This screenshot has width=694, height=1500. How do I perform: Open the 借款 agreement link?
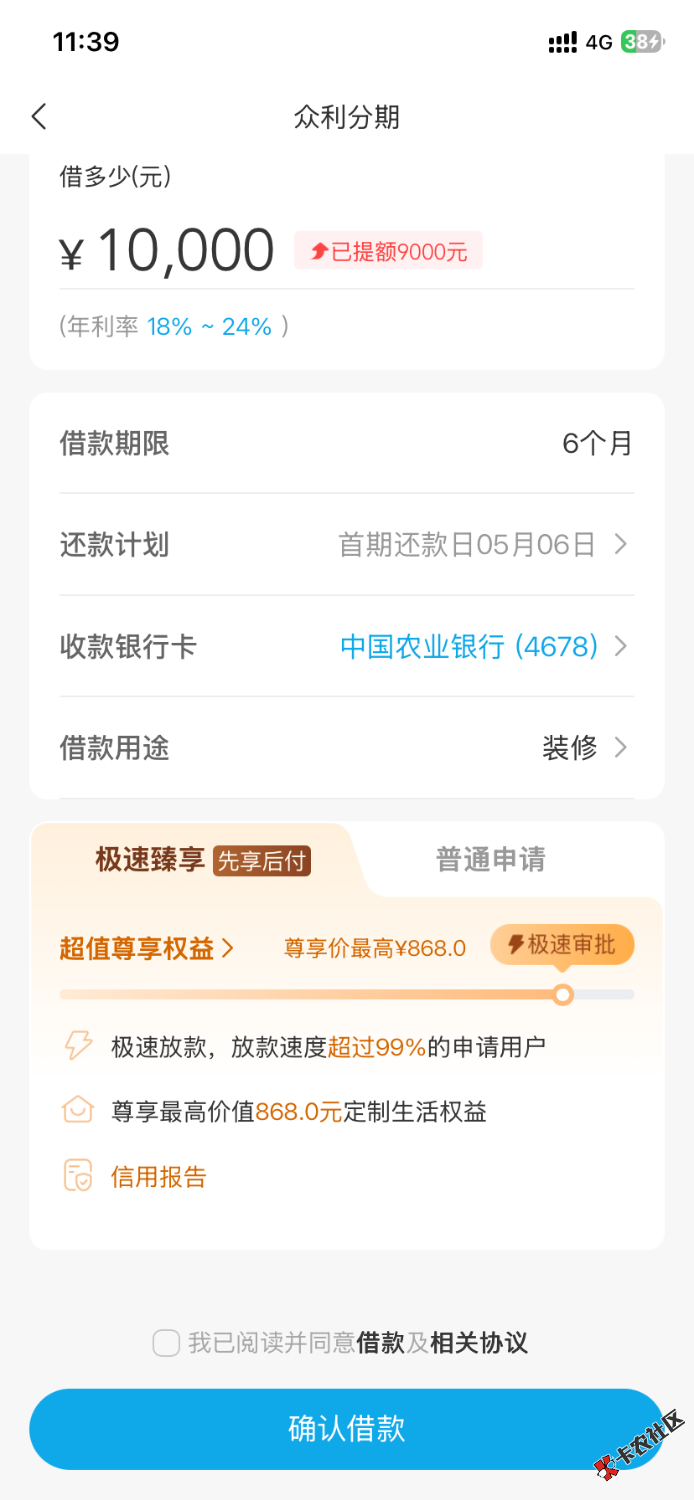[x=380, y=1343]
